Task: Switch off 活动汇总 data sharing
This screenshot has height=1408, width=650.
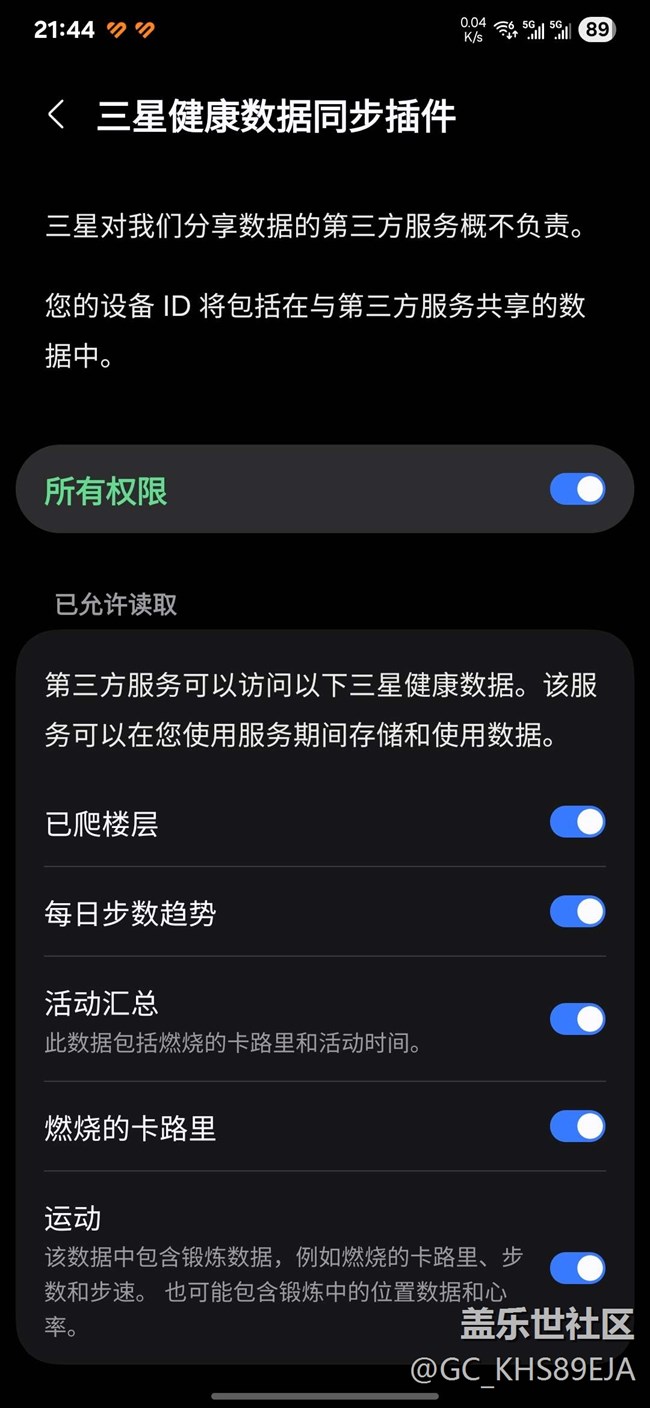Action: coord(577,1019)
